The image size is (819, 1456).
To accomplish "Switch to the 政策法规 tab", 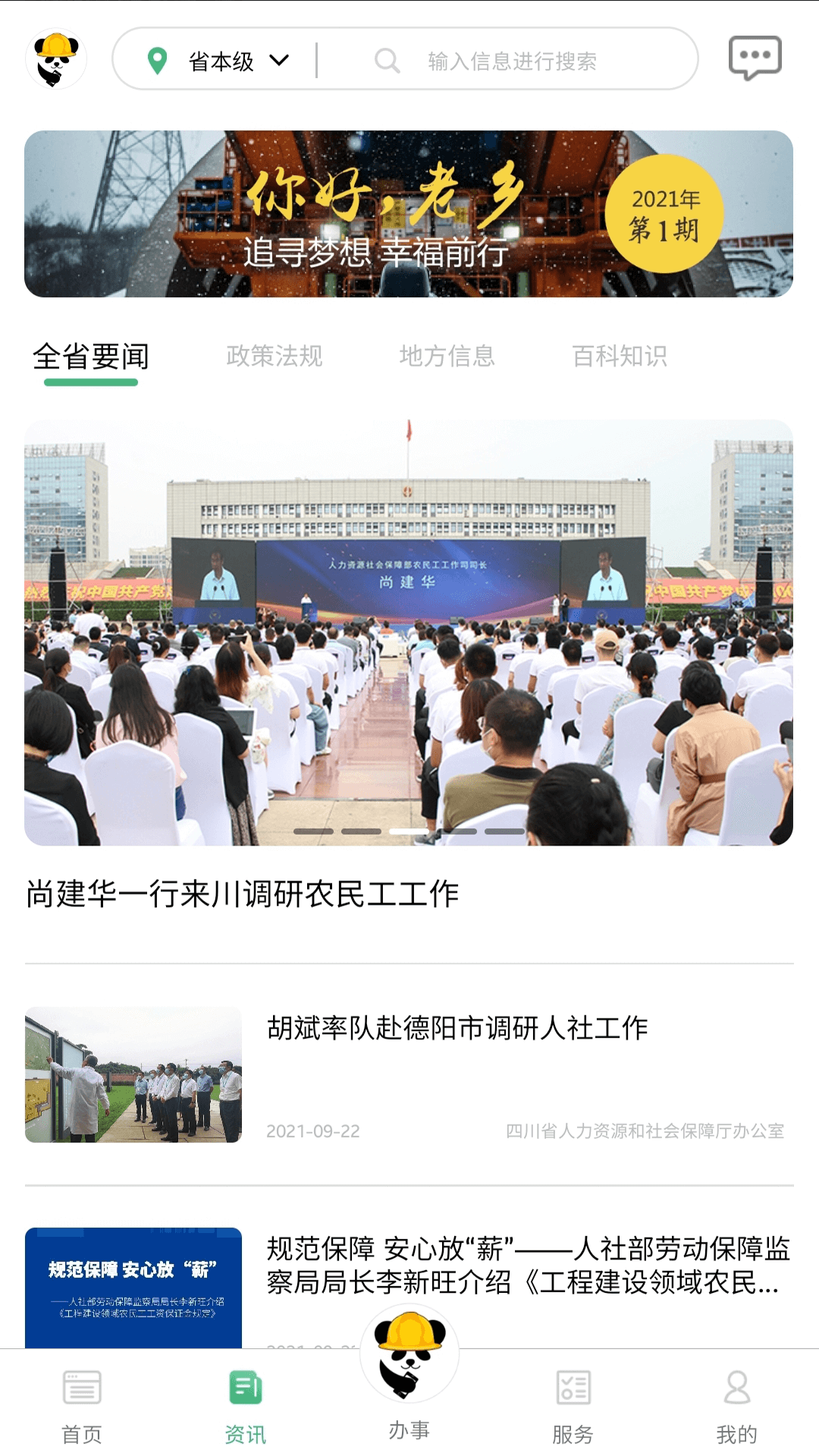I will 275,356.
